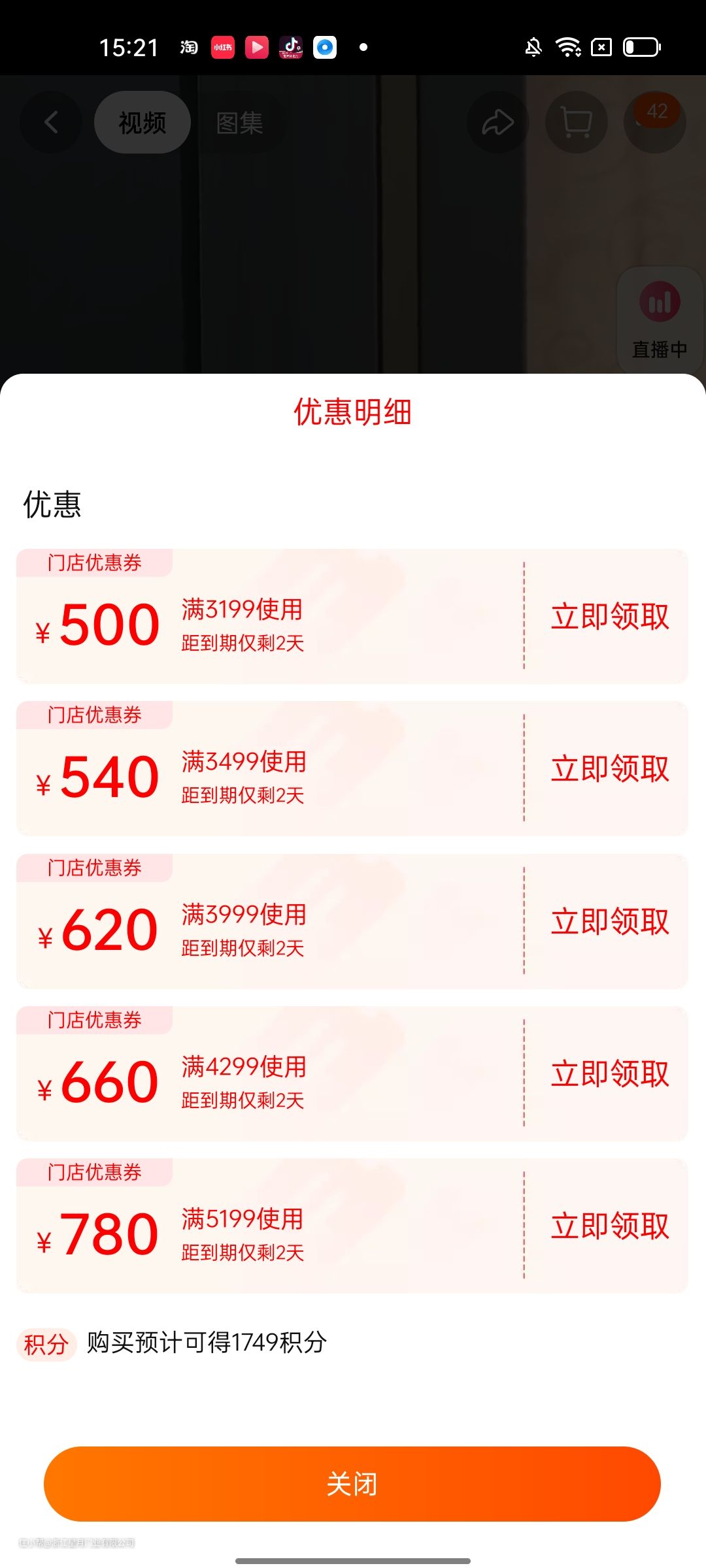Claim the ¥620 store coupon
This screenshot has height=1568, width=706.
point(609,921)
